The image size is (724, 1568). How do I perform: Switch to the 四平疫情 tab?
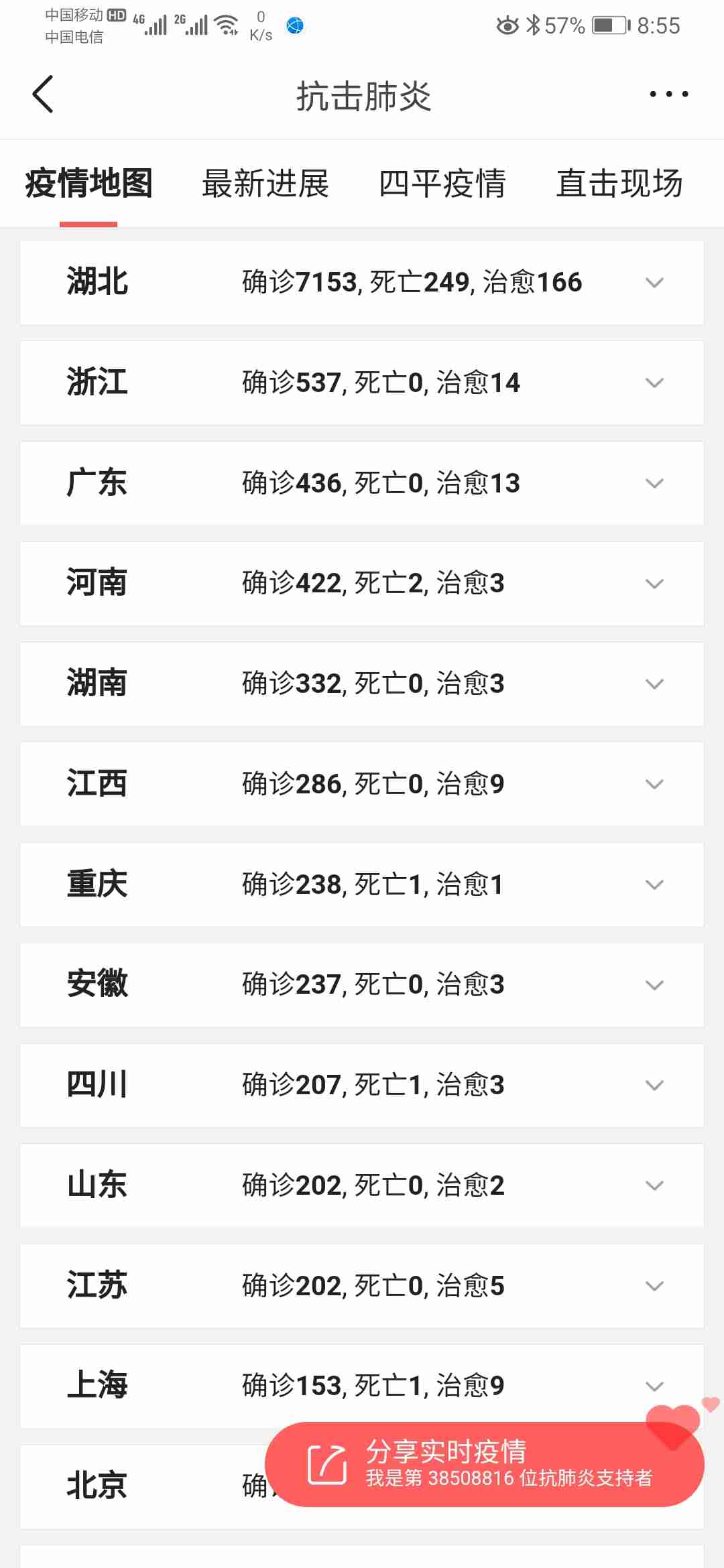click(x=442, y=184)
